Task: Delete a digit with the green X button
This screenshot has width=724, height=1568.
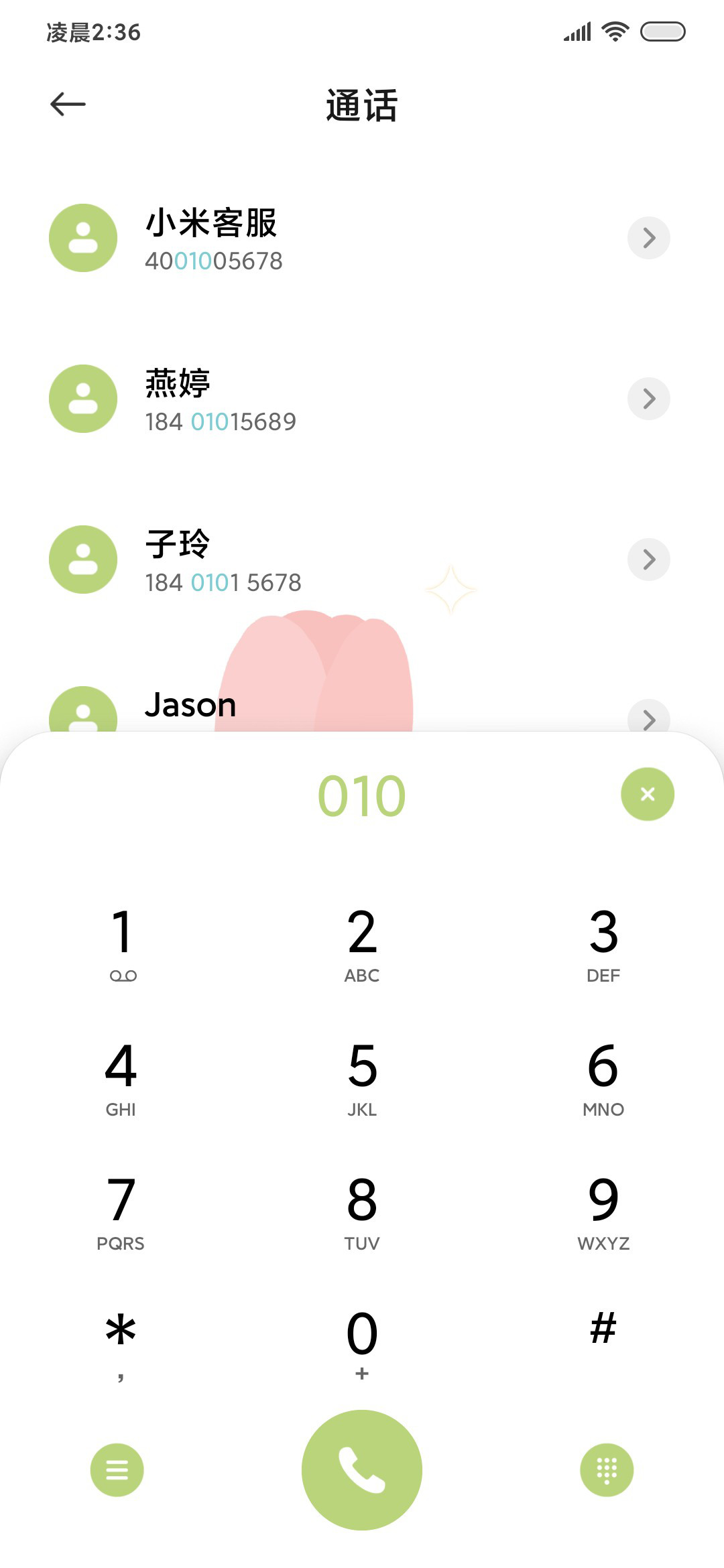Action: [x=648, y=794]
